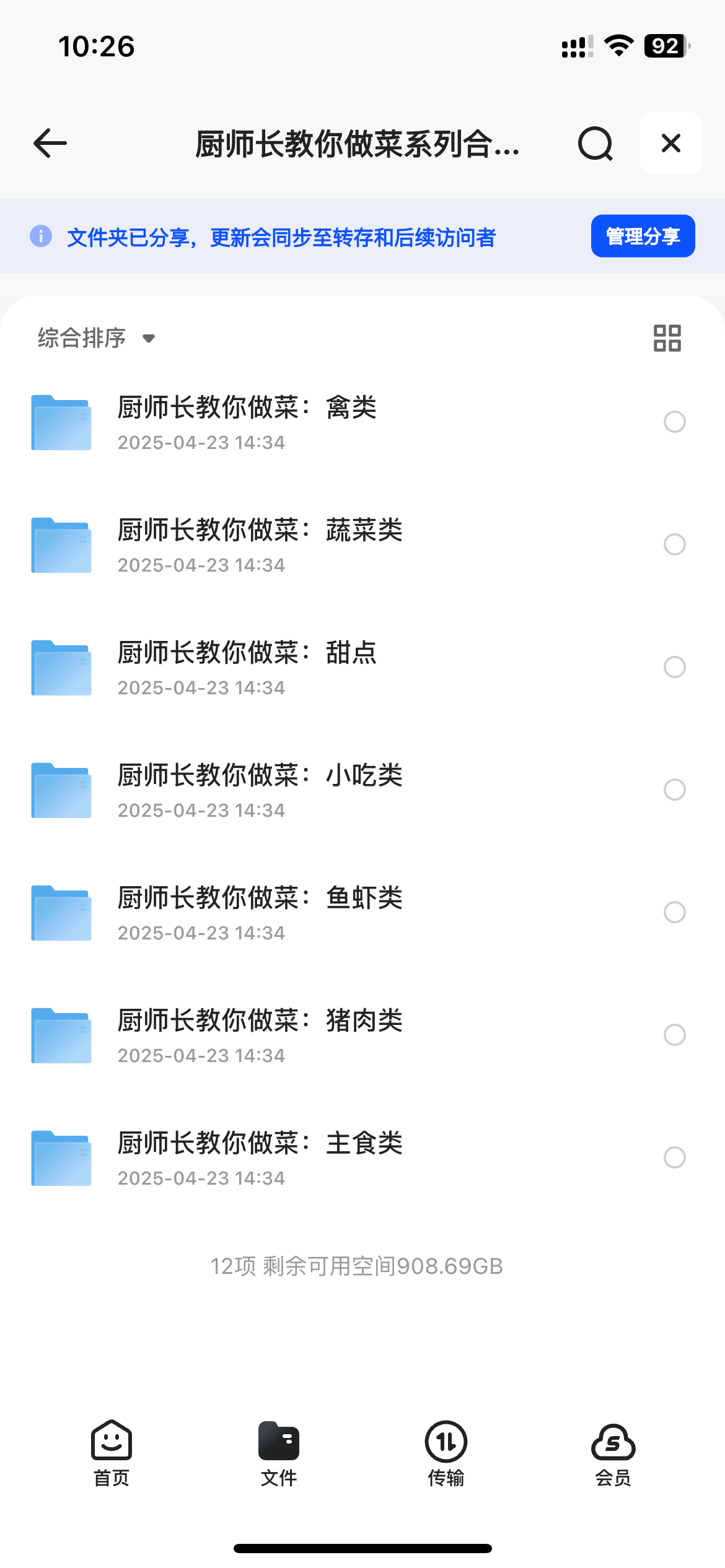Tap the 管理分享 button
Screen dimensions: 725x1568
coord(643,236)
